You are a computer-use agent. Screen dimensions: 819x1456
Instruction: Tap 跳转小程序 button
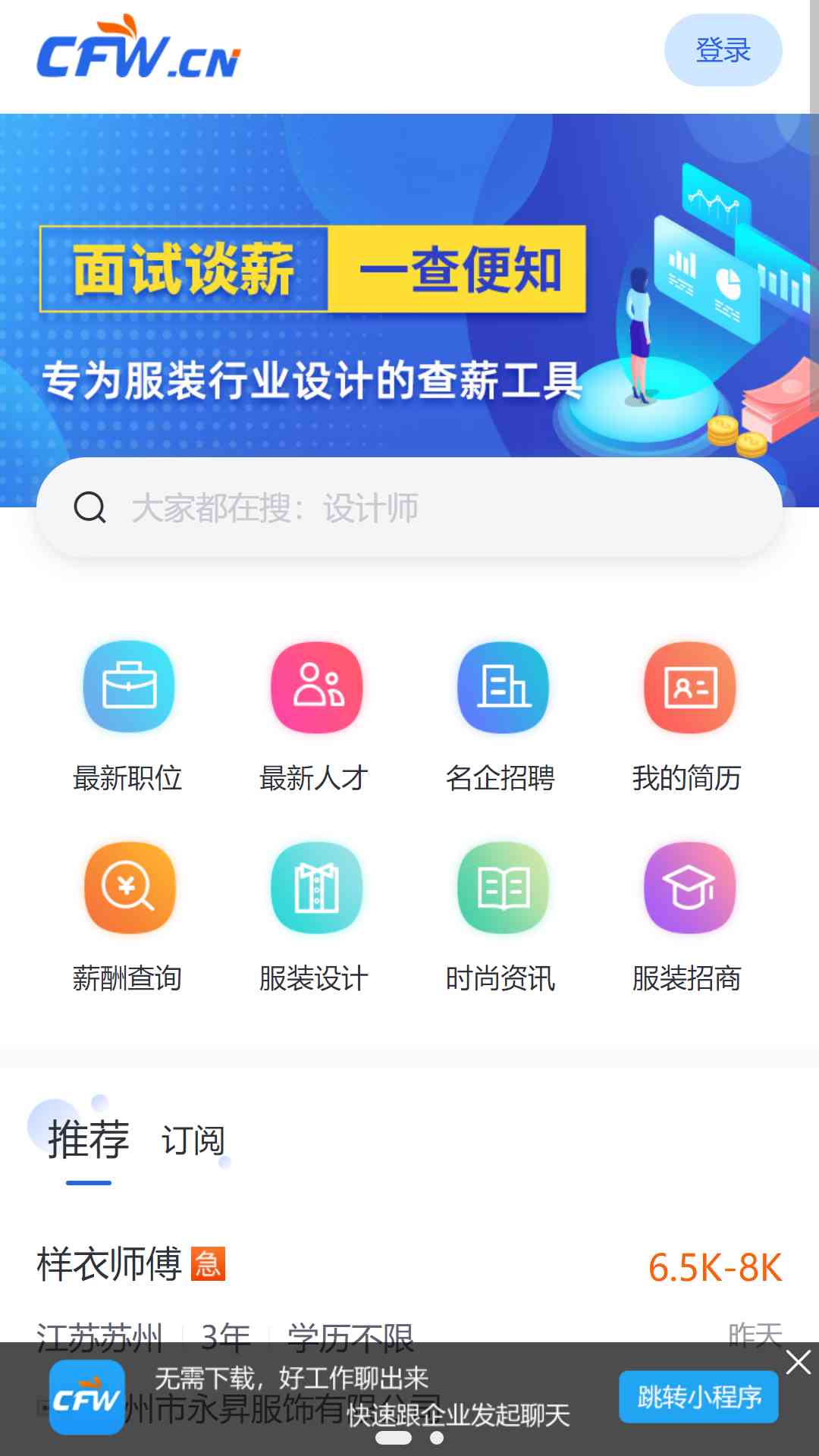click(x=698, y=1397)
